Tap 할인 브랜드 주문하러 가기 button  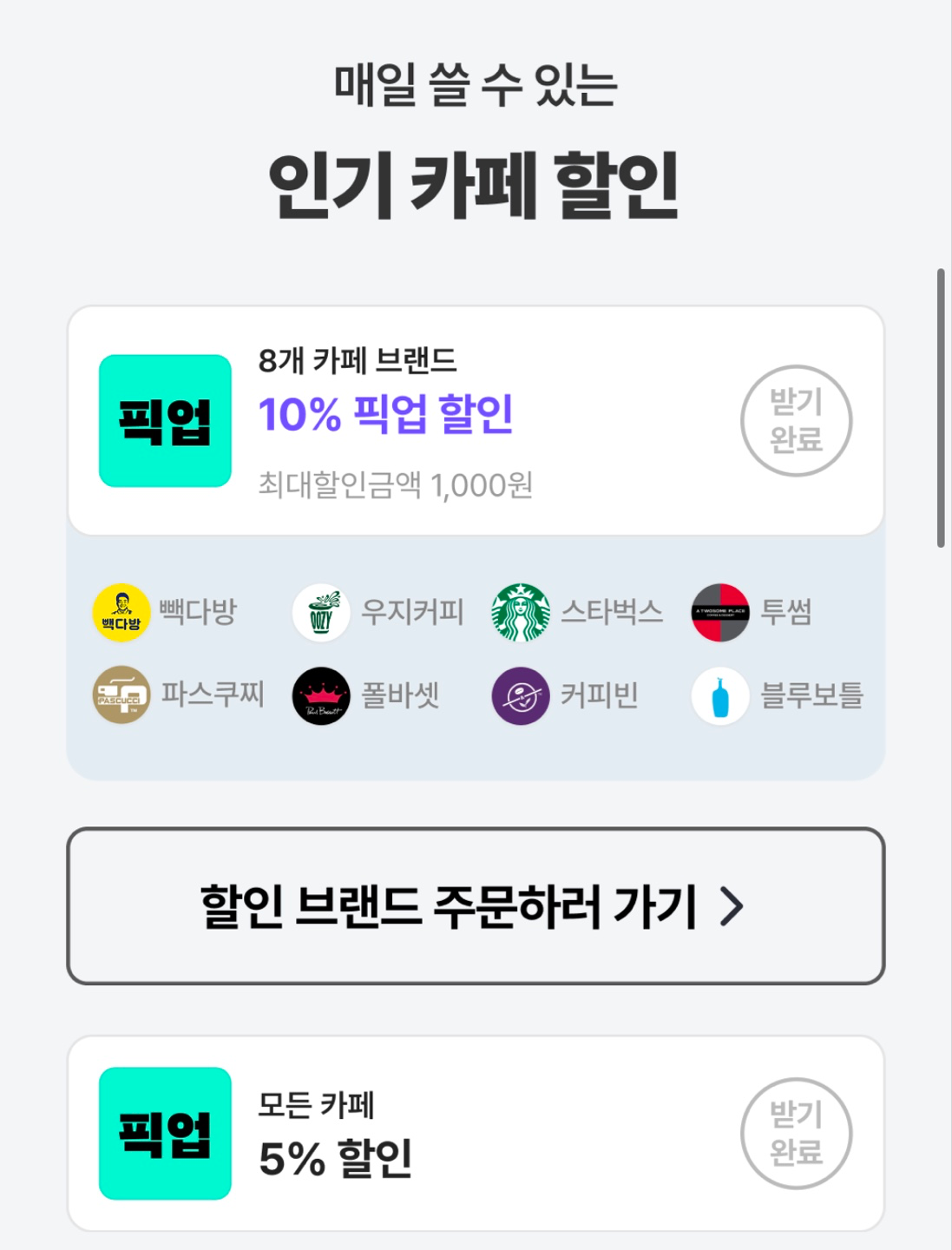click(x=476, y=906)
